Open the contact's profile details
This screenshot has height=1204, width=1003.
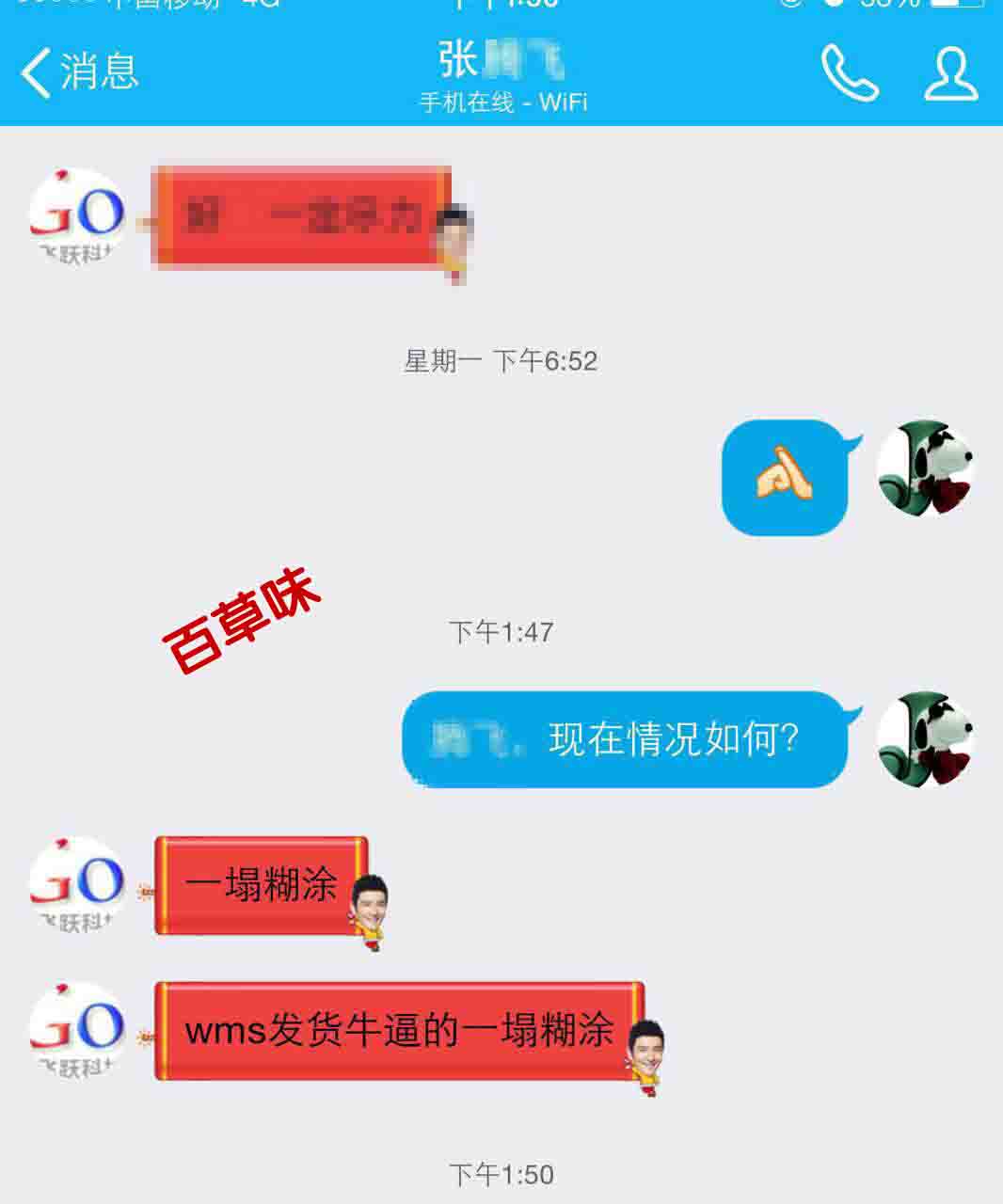coord(950,72)
